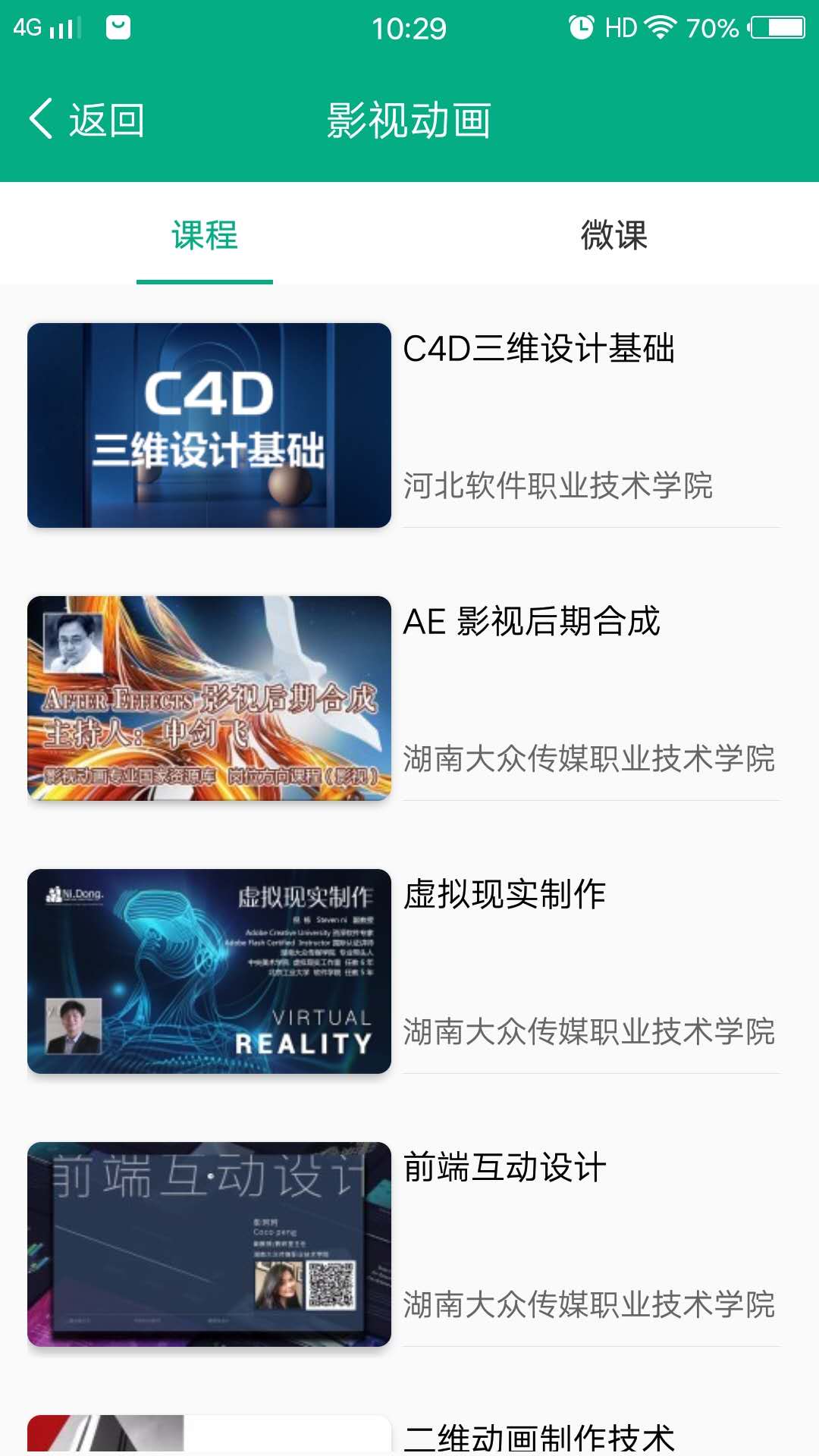The width and height of the screenshot is (819, 1456).
Task: Go back using the 返回 button
Action: point(87,120)
